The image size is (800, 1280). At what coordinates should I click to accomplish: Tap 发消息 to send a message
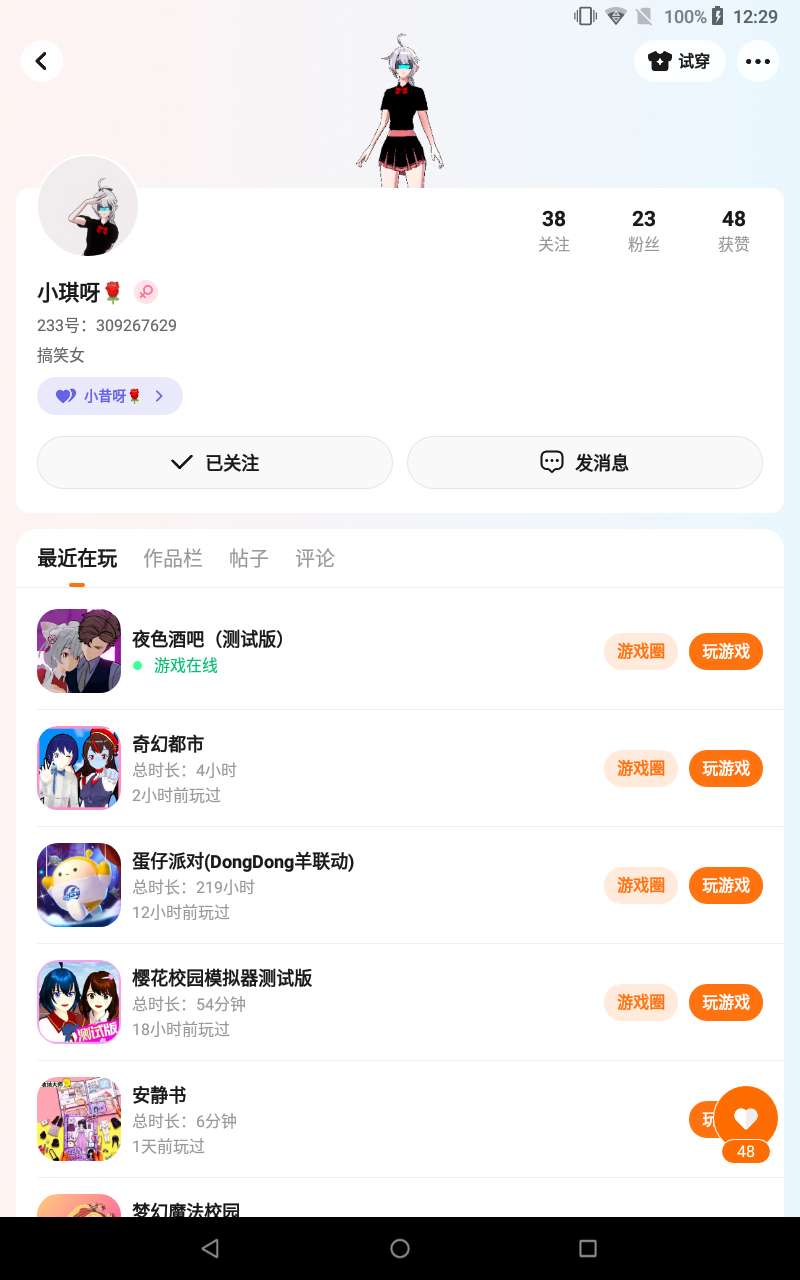tap(585, 462)
